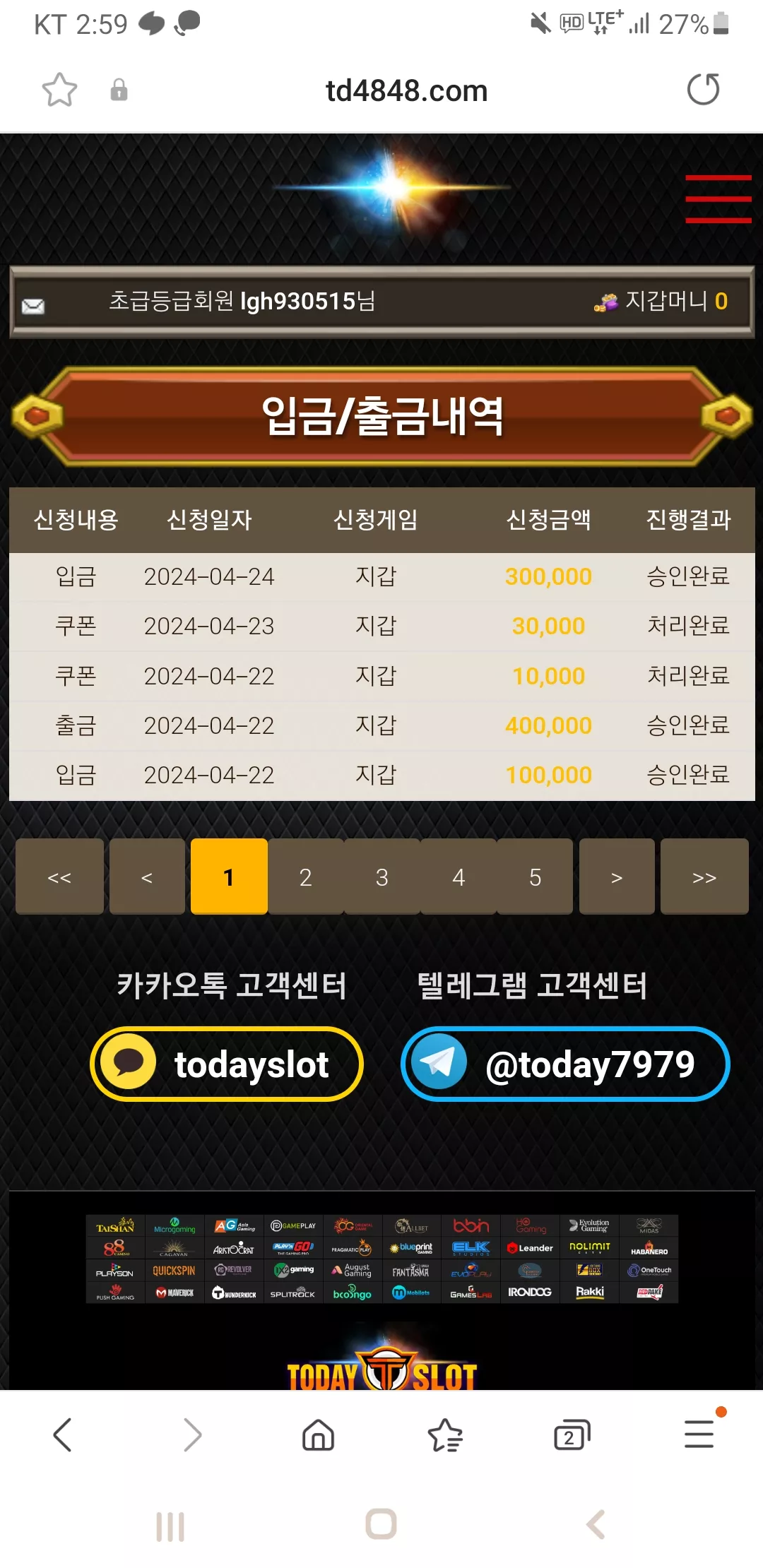Go to page 2 of history

[x=305, y=877]
